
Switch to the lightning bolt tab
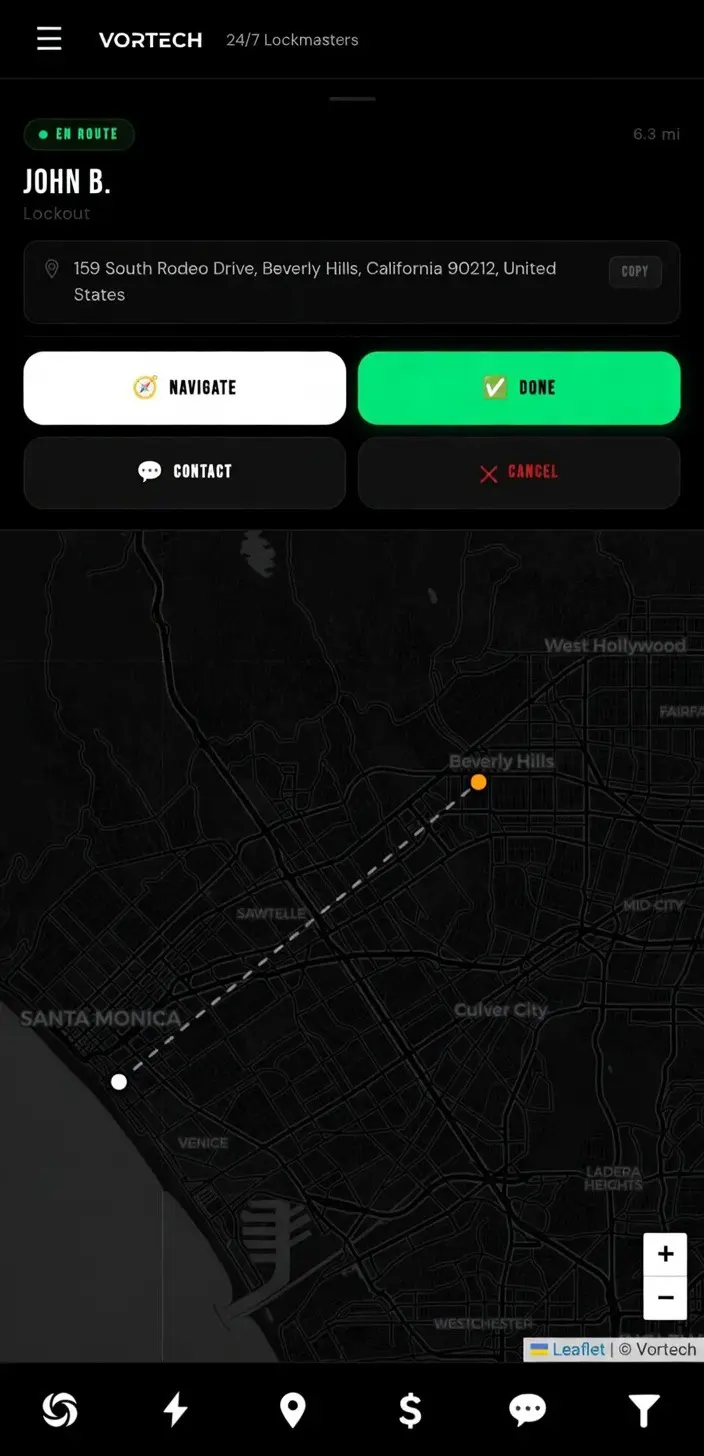(x=176, y=1410)
